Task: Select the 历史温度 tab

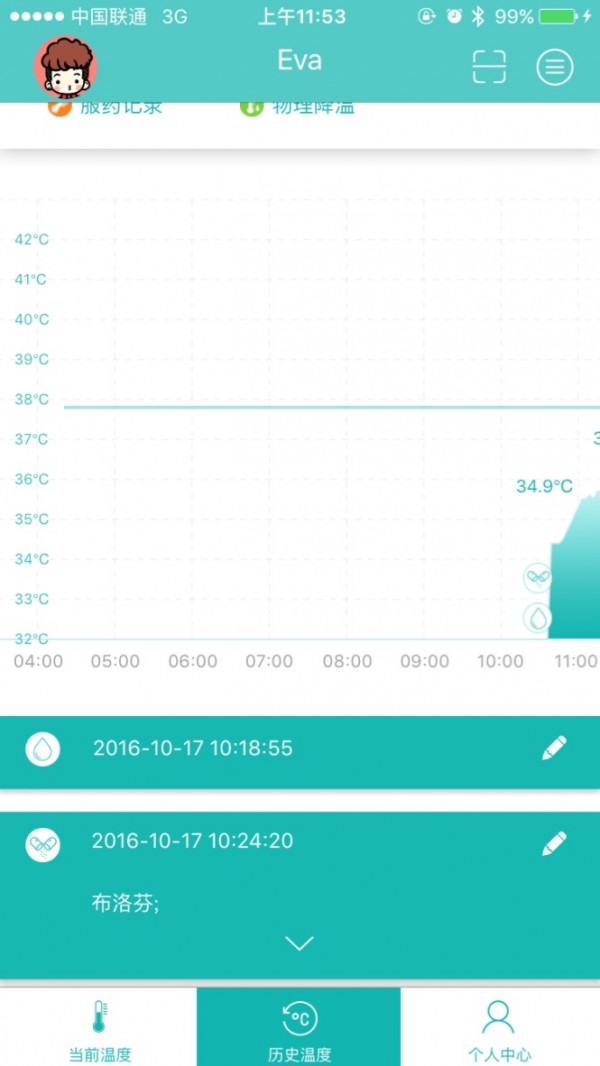Action: pos(299,1028)
